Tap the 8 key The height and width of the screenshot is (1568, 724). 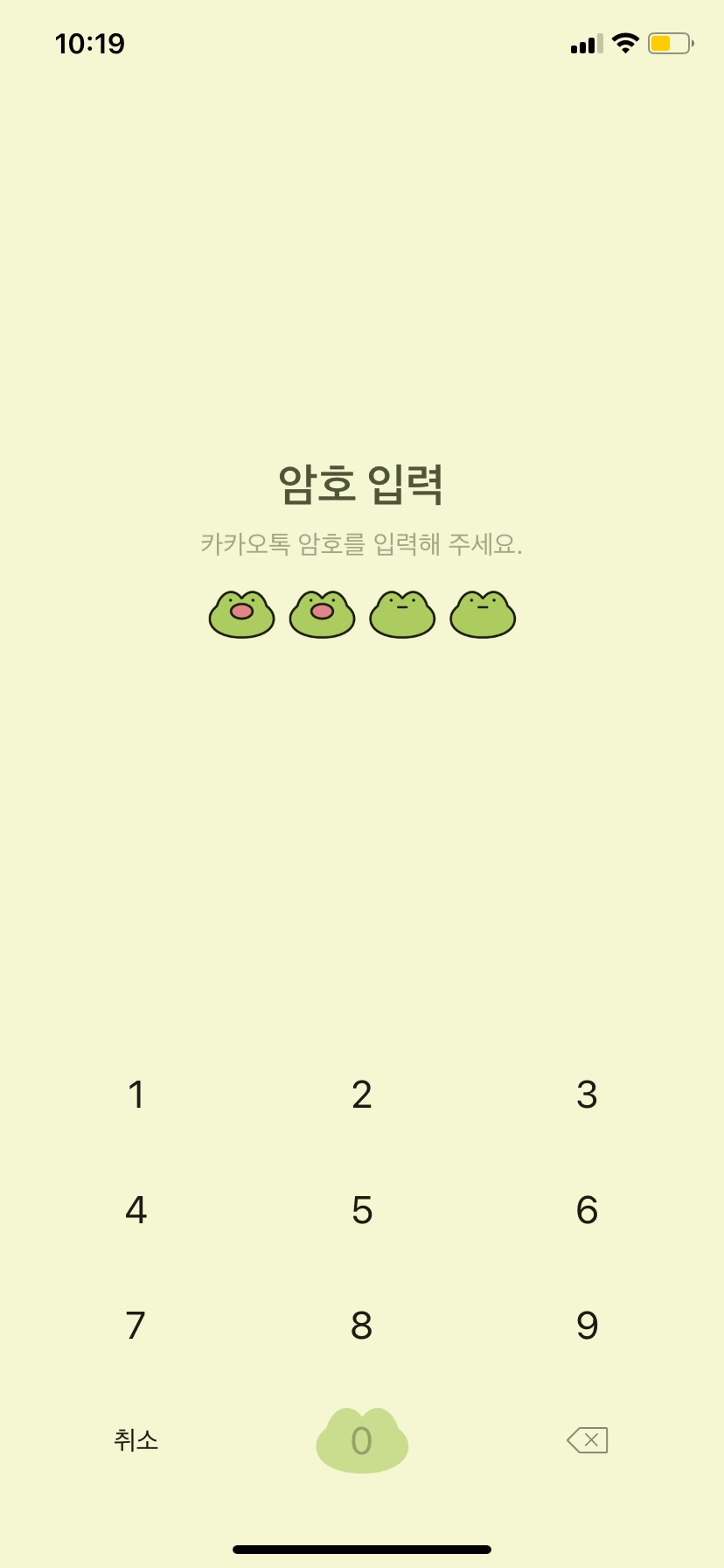pyautogui.click(x=362, y=1326)
